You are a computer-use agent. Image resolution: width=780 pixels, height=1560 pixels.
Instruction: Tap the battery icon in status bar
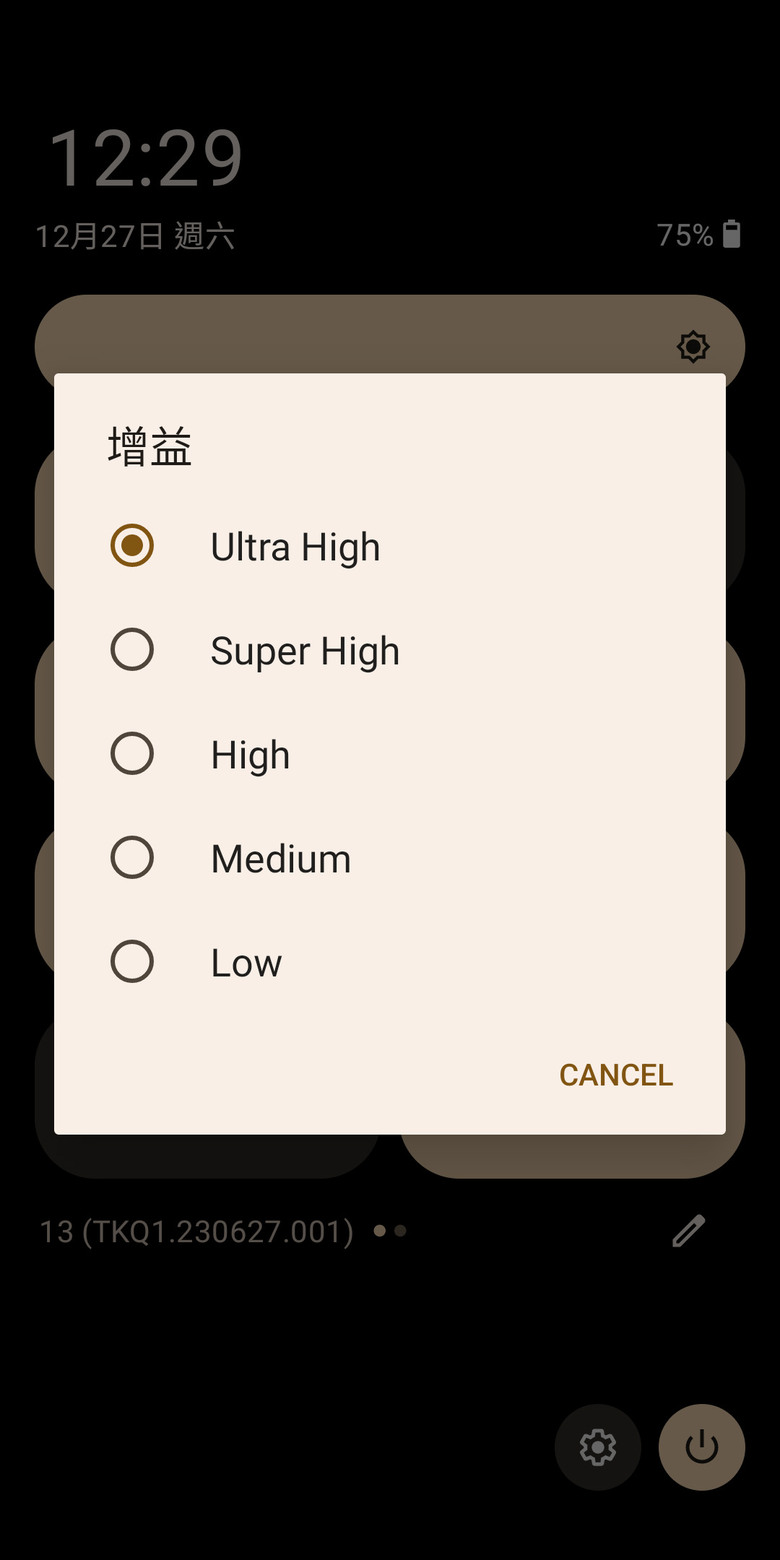[733, 234]
